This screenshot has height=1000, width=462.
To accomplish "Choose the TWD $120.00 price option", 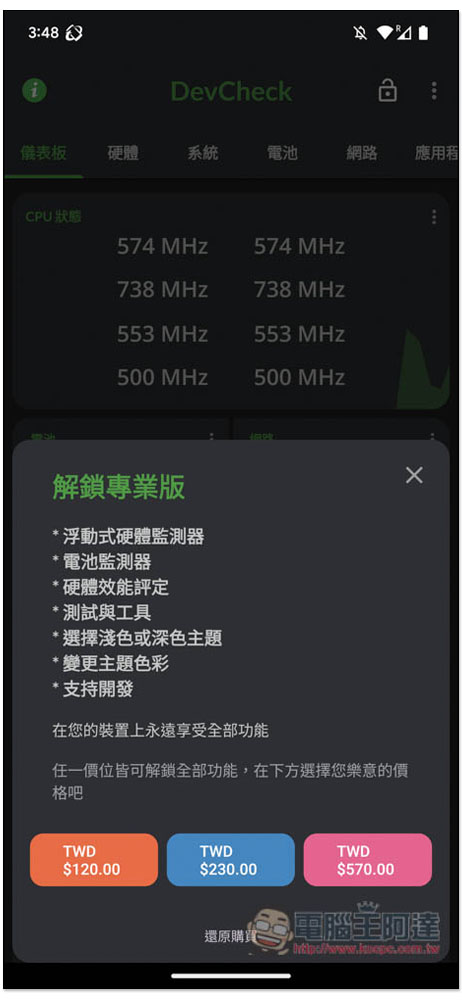I will tap(94, 860).
